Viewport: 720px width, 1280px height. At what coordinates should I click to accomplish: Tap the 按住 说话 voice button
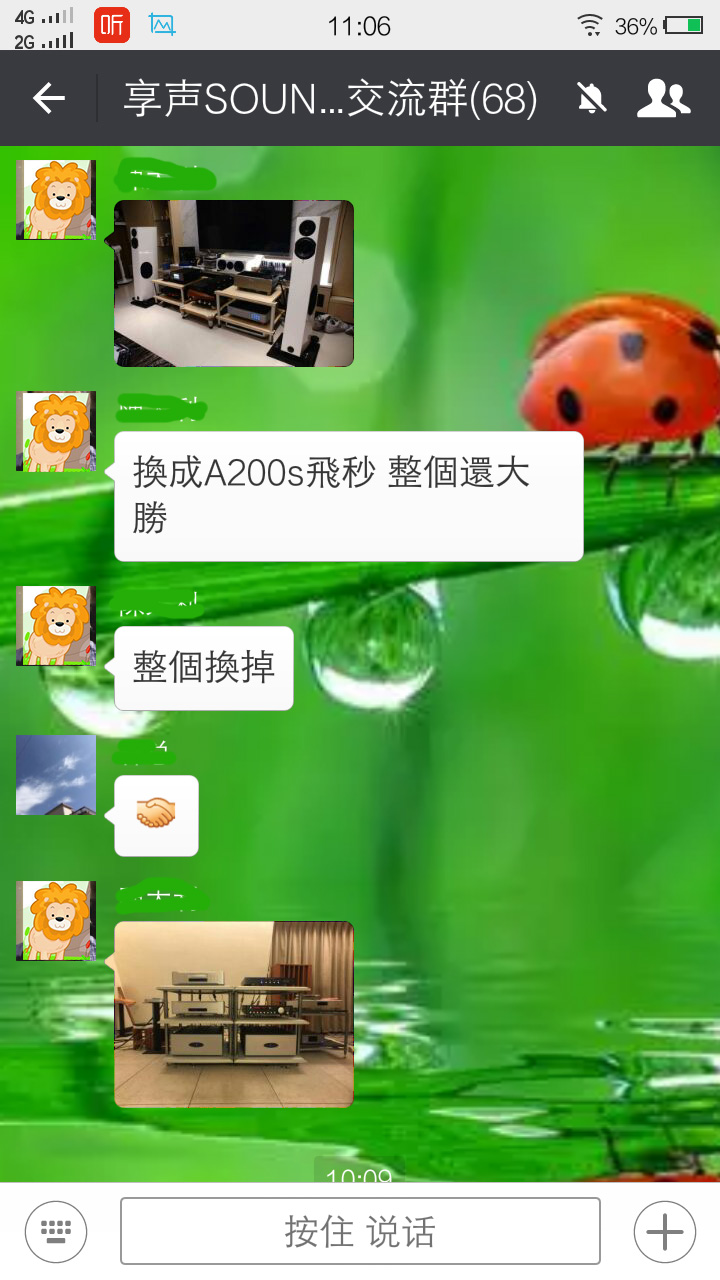(x=360, y=1232)
